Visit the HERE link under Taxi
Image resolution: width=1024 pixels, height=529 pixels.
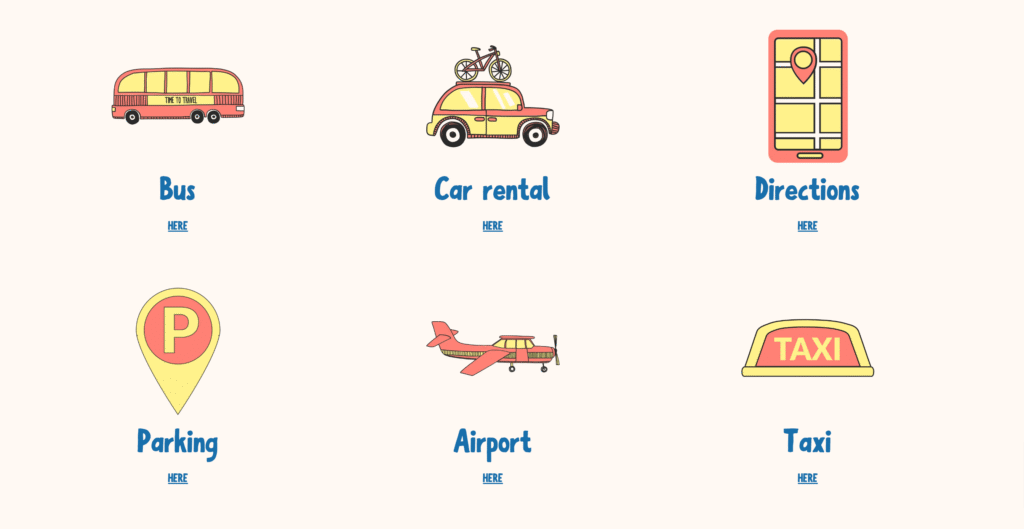click(807, 478)
